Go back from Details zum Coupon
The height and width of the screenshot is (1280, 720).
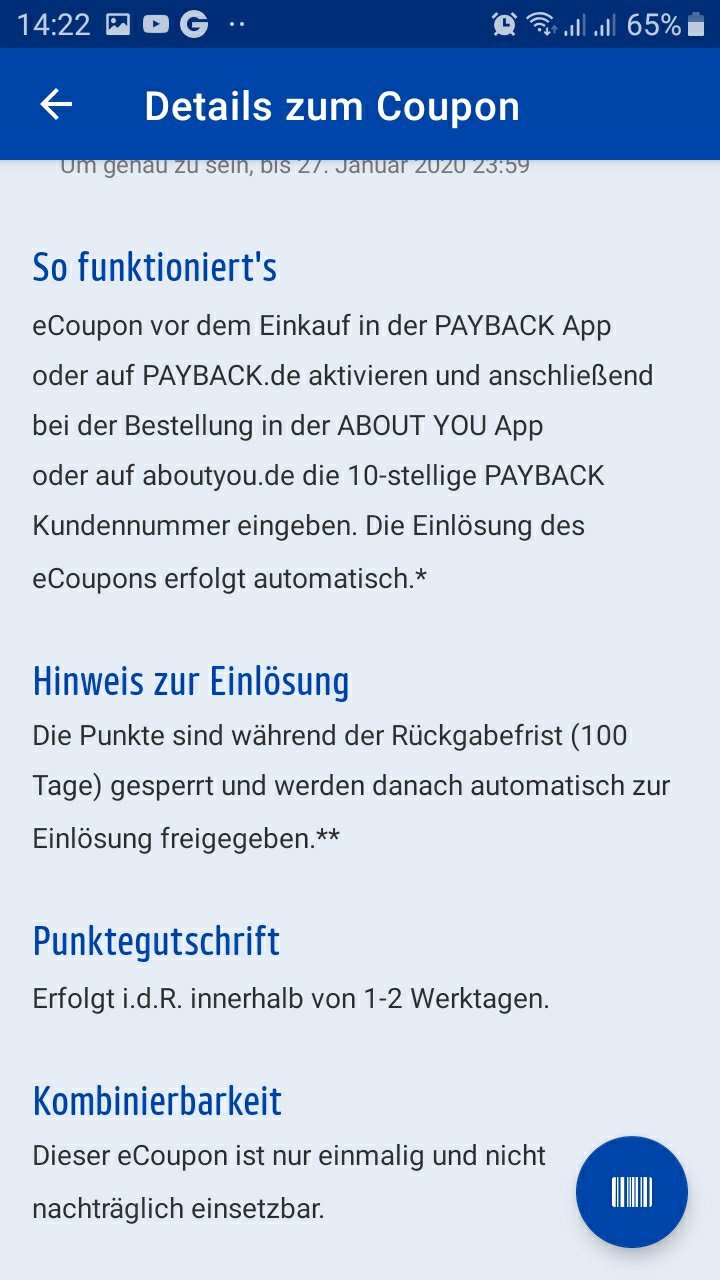click(x=56, y=104)
